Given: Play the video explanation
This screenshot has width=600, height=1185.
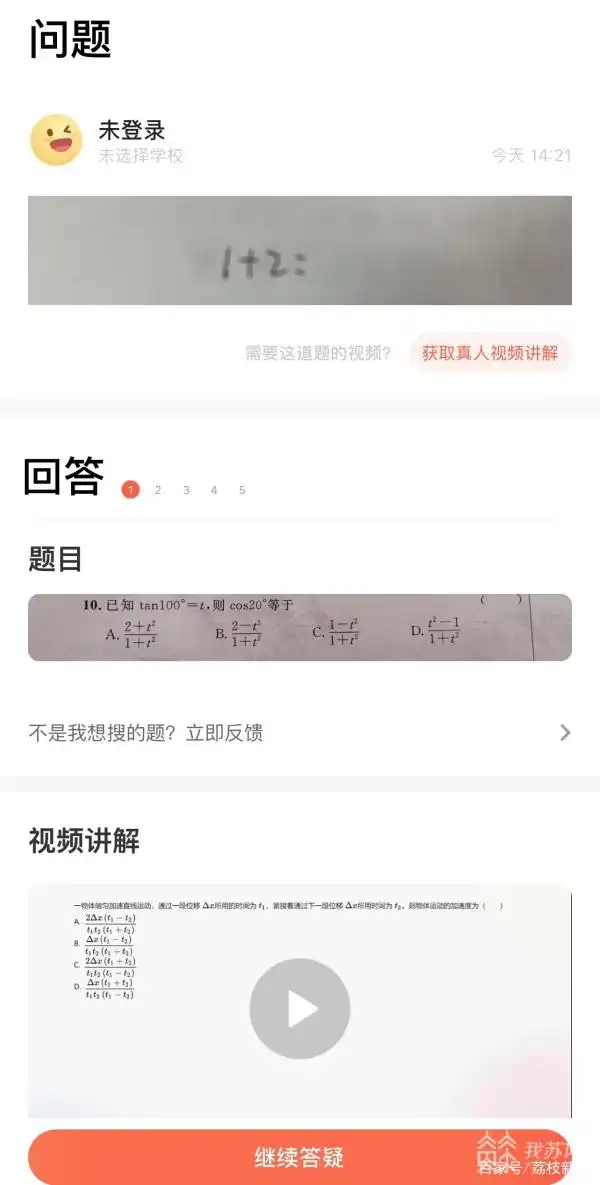Looking at the screenshot, I should (x=300, y=1009).
